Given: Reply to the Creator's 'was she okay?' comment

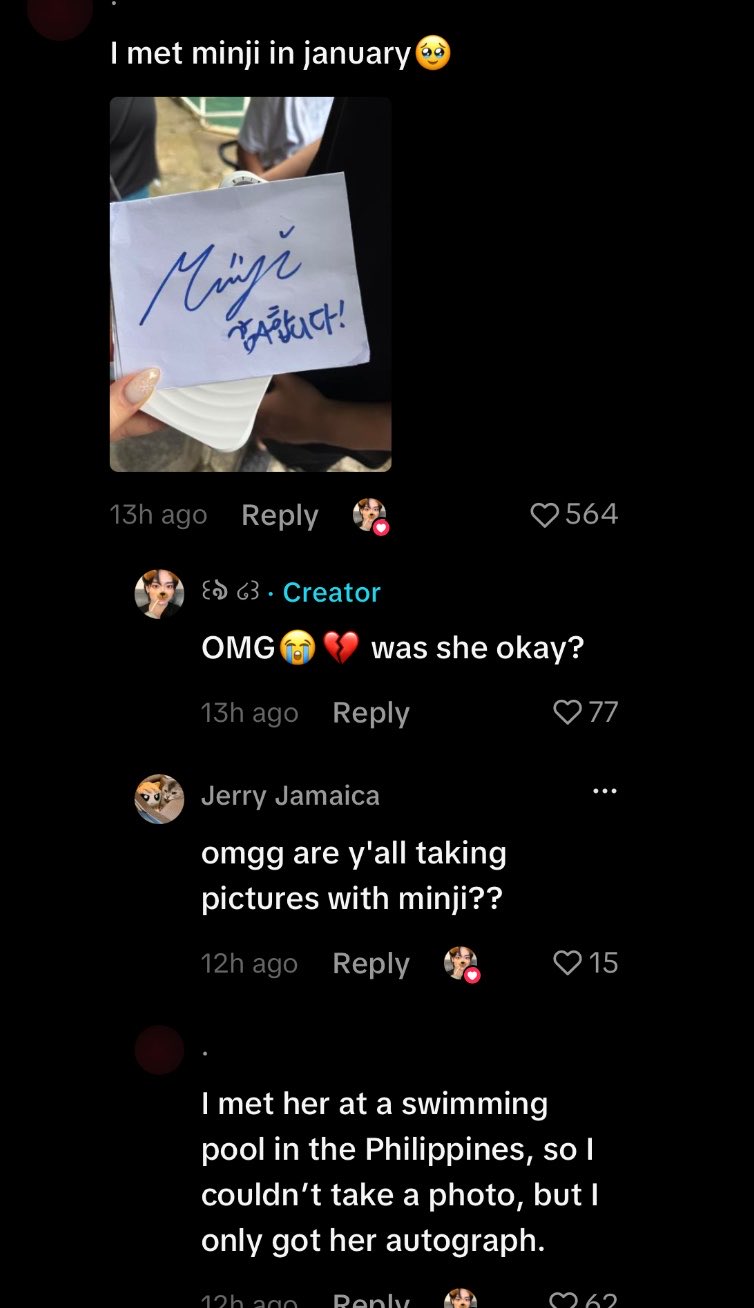Looking at the screenshot, I should pyautogui.click(x=371, y=713).
